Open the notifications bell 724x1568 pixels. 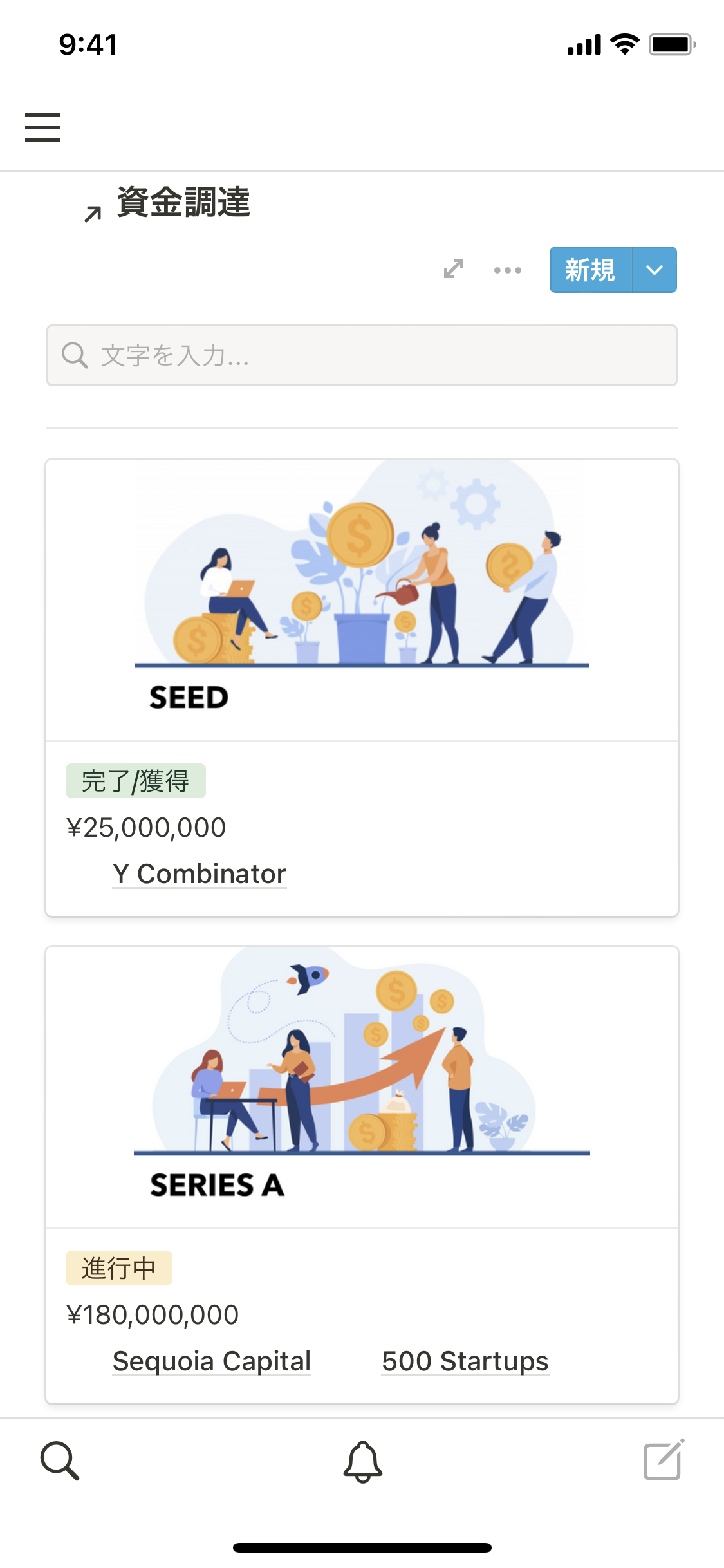pos(362,1461)
